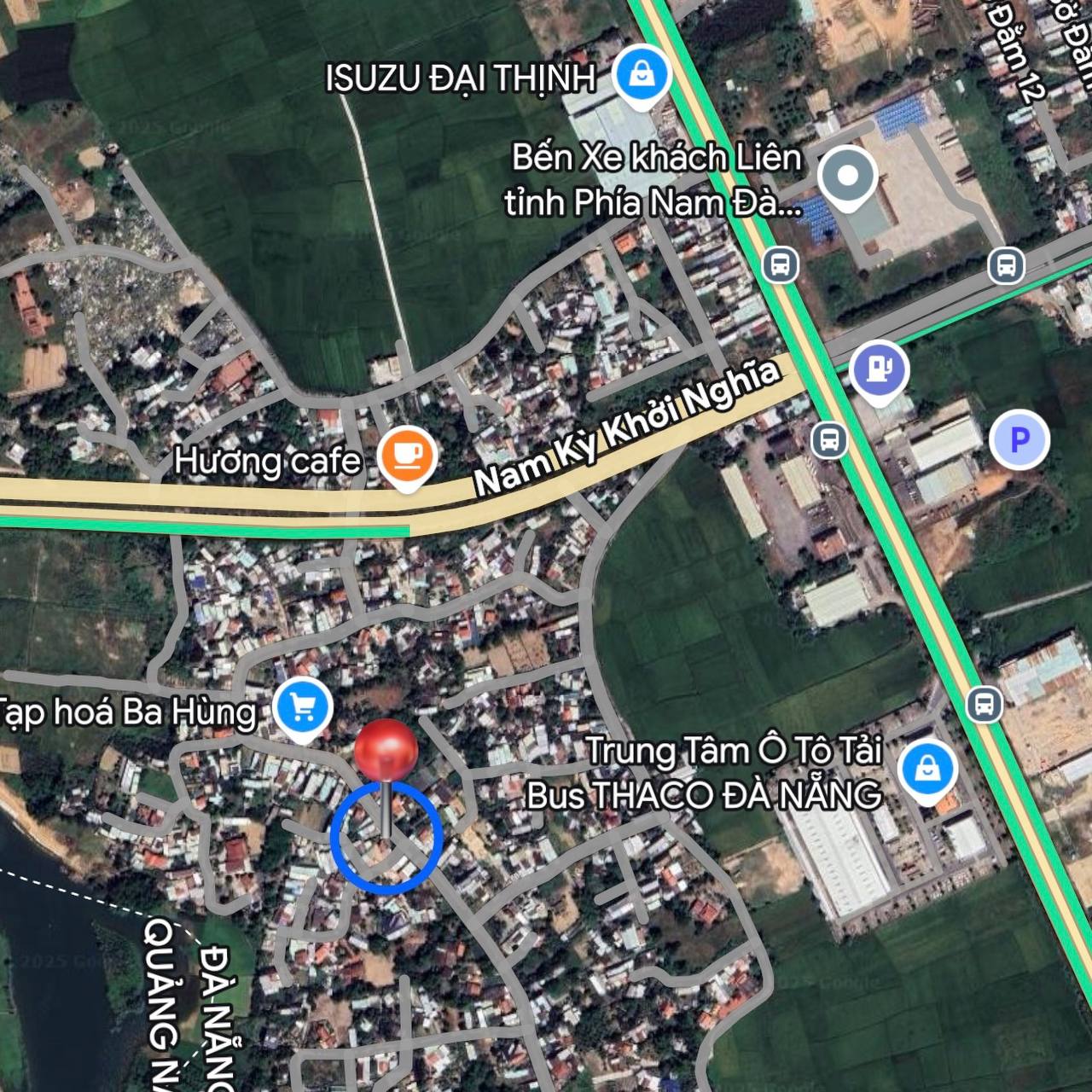
Task: Tap the Tạp hoá Ba Hùng grocery marker
Action: point(303,708)
